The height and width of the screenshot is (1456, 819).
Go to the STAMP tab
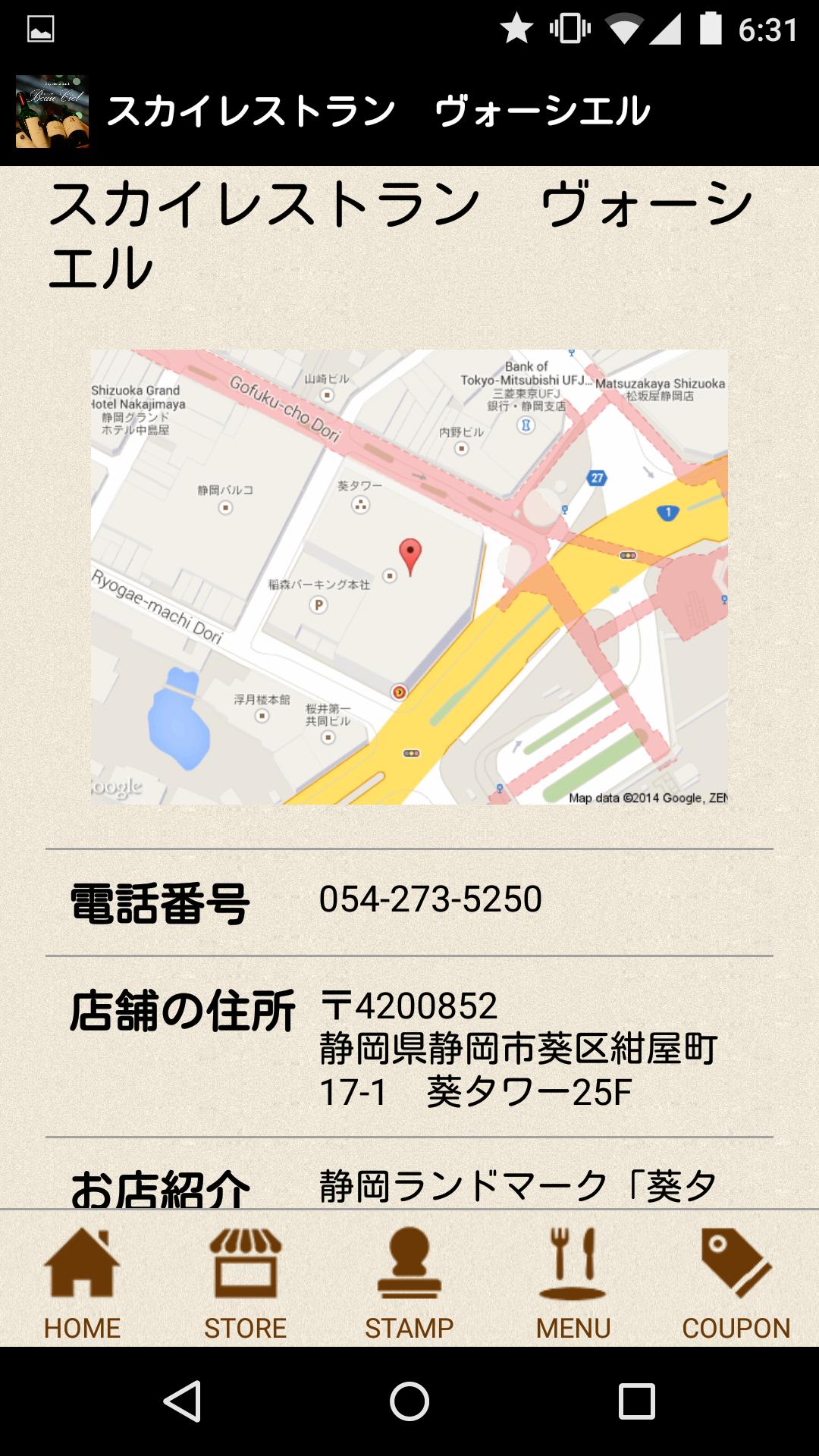tap(409, 1280)
